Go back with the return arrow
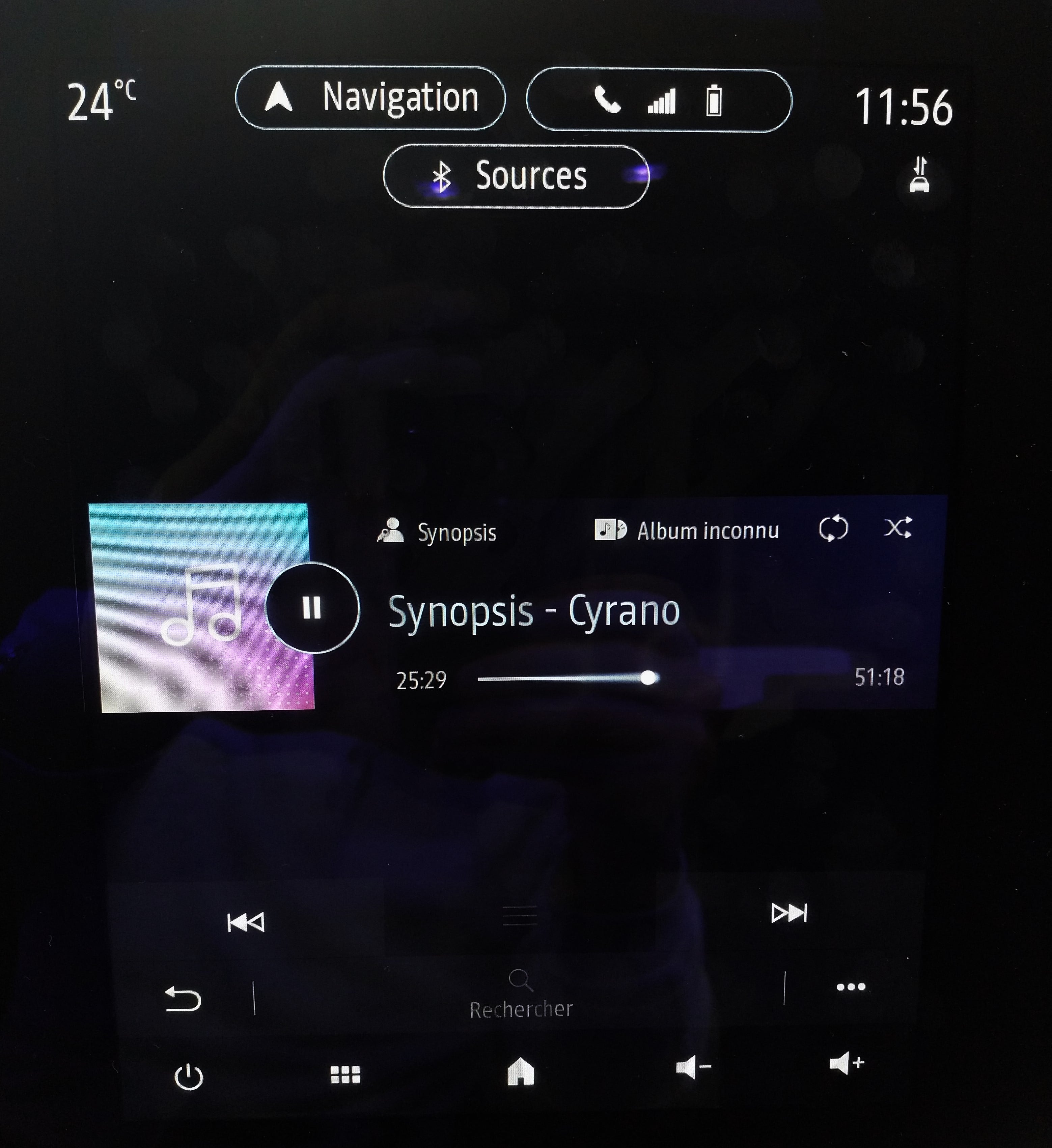The width and height of the screenshot is (1052, 1148). (183, 999)
